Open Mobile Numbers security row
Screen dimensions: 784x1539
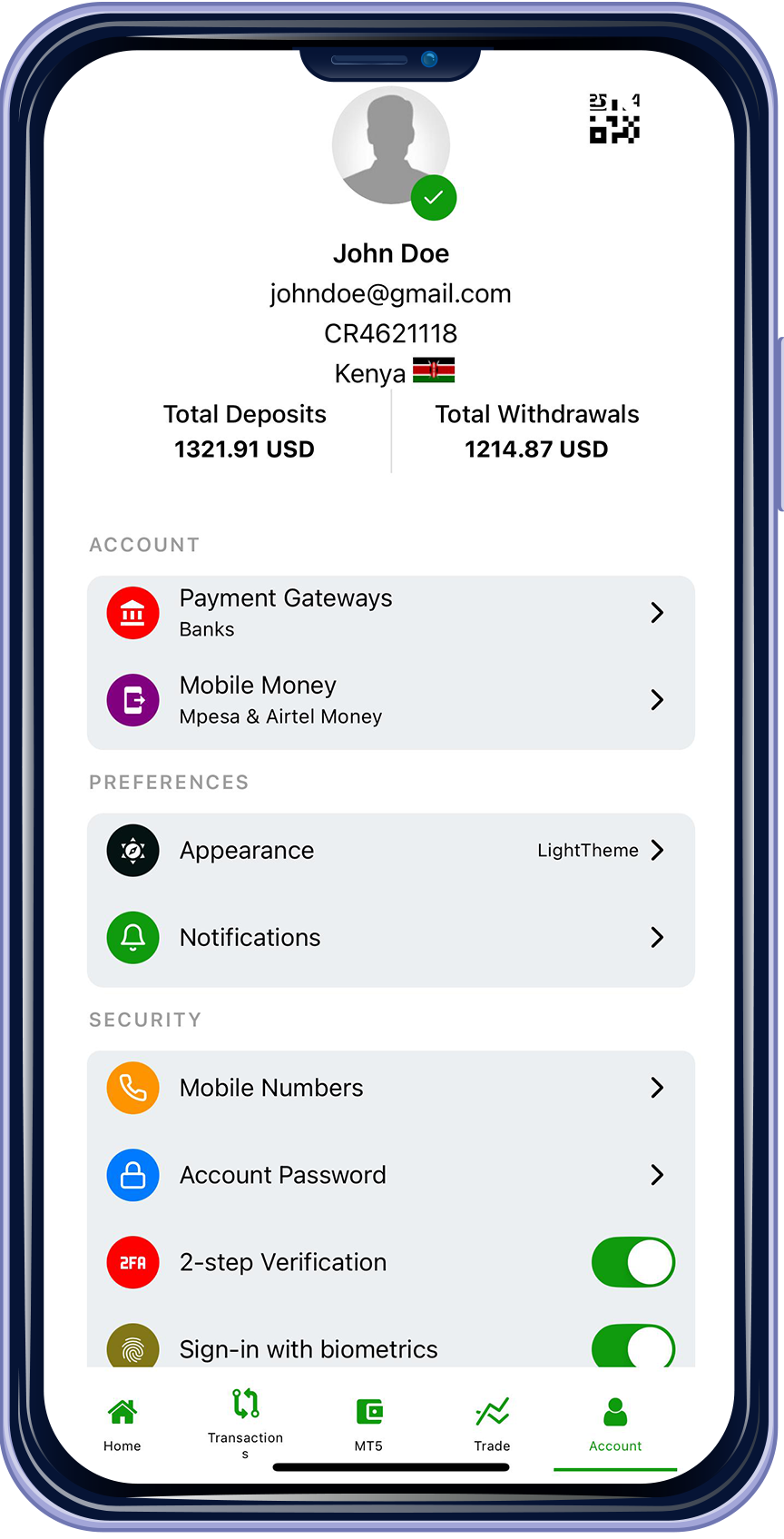(x=390, y=1088)
